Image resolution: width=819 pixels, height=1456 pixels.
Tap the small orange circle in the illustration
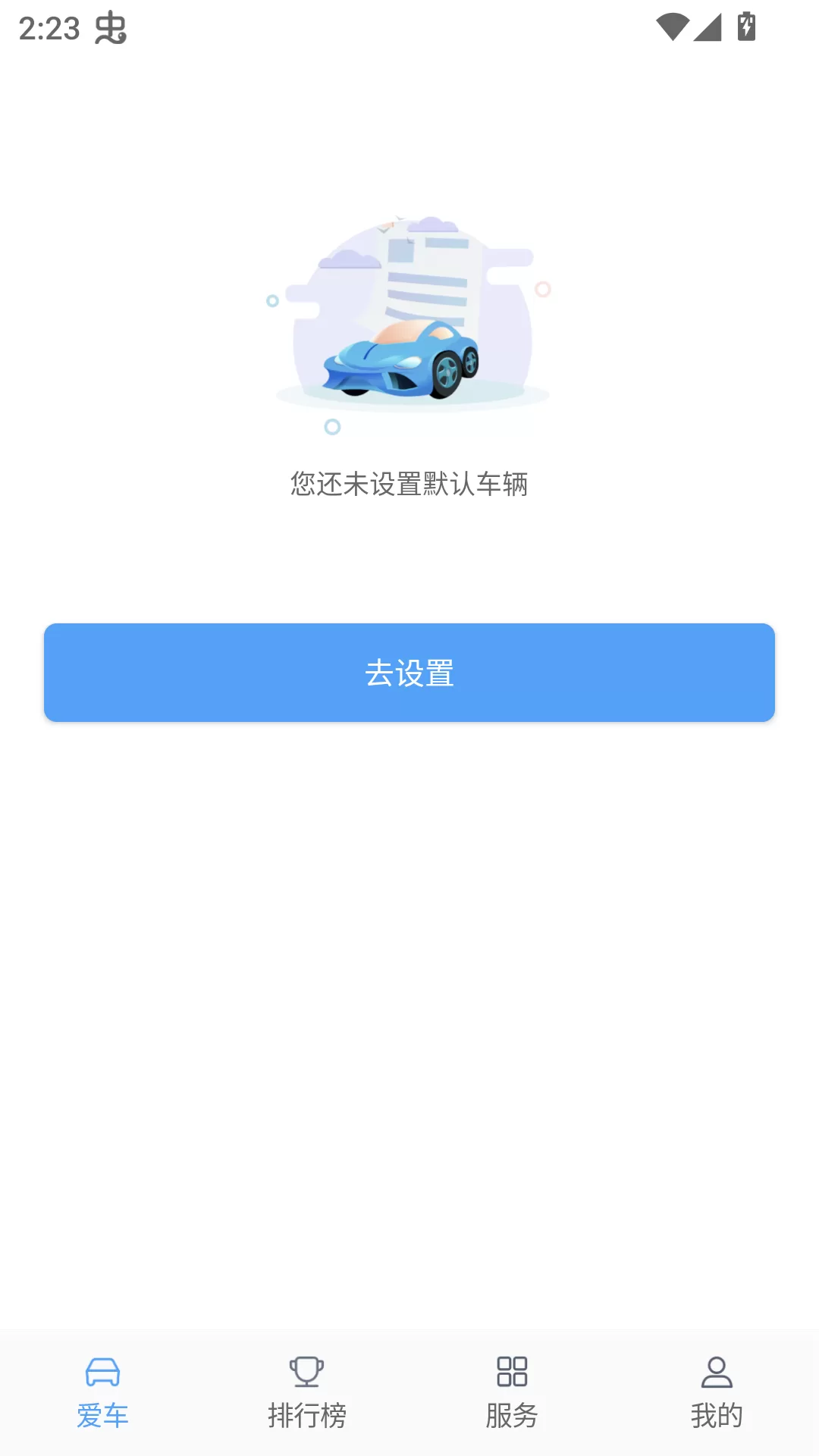(x=541, y=288)
